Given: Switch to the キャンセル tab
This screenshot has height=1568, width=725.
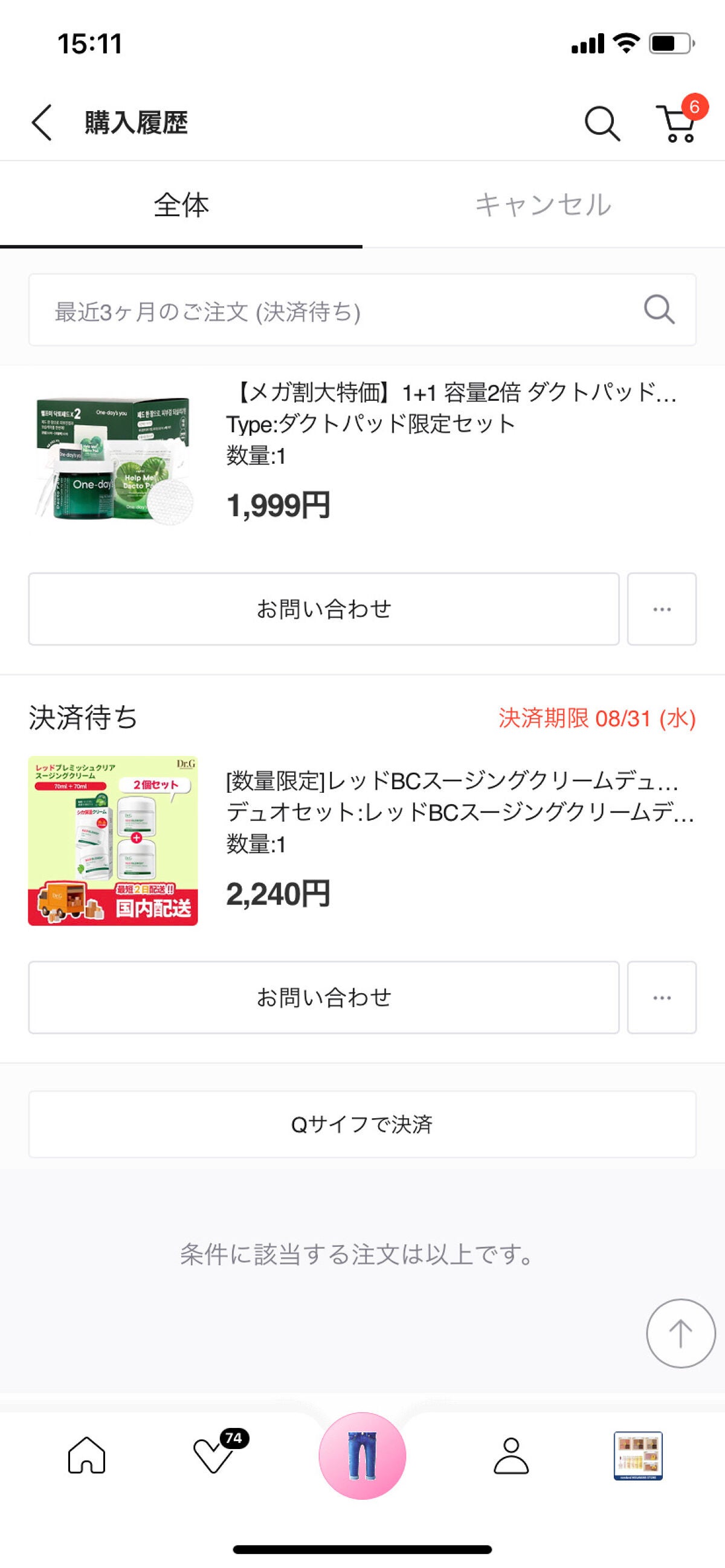Looking at the screenshot, I should click(543, 205).
